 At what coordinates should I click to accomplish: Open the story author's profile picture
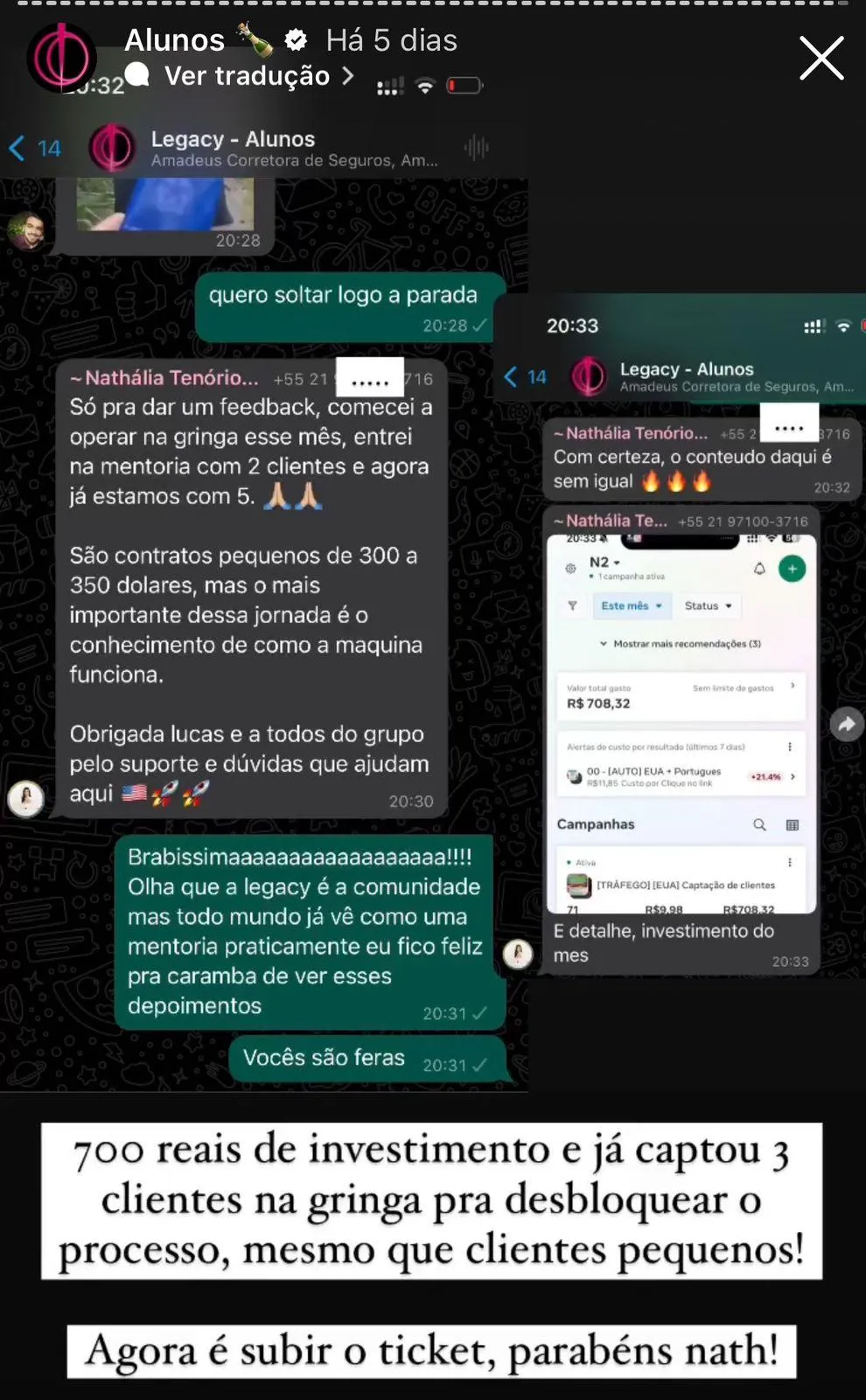pos(61,57)
